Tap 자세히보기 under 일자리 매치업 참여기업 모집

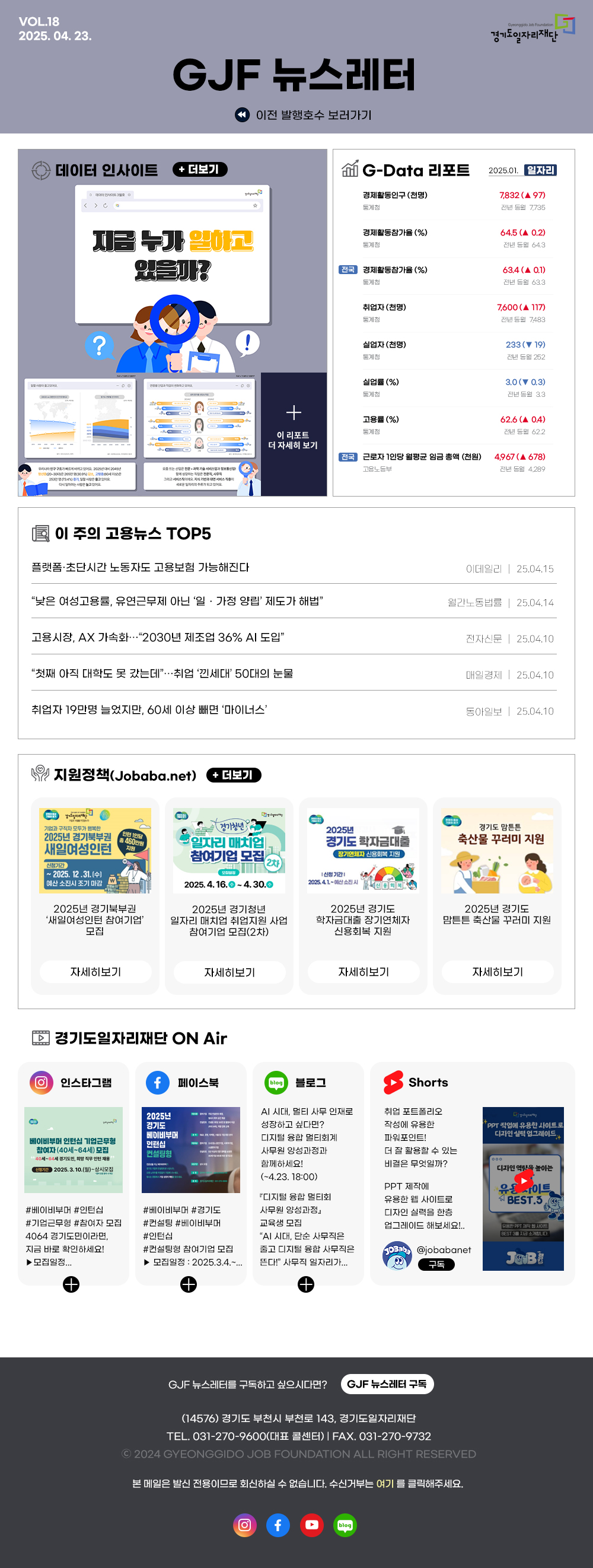click(x=229, y=972)
